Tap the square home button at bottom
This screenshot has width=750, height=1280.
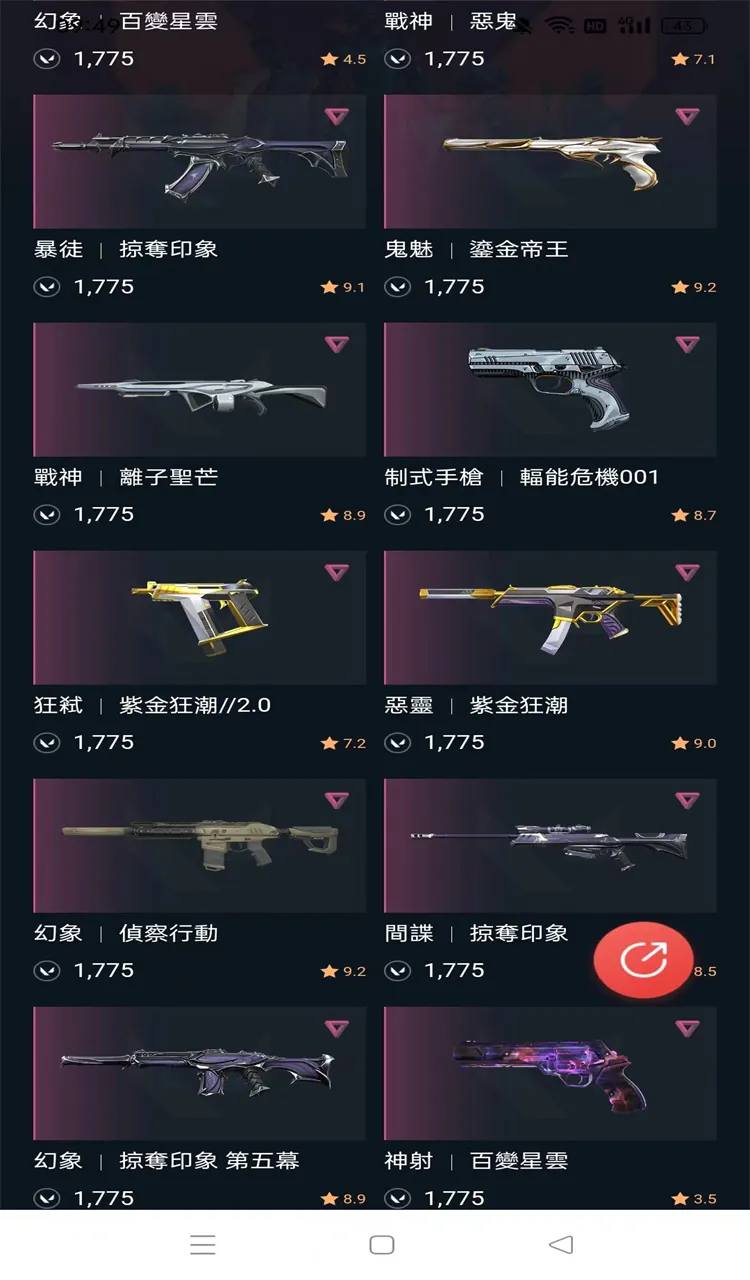point(382,1243)
